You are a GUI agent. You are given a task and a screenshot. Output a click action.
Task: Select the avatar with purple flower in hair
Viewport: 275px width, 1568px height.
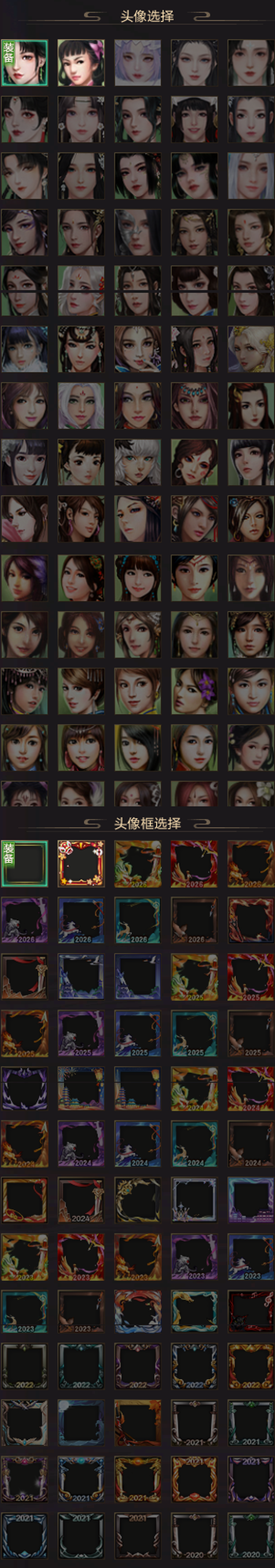[x=194, y=691]
